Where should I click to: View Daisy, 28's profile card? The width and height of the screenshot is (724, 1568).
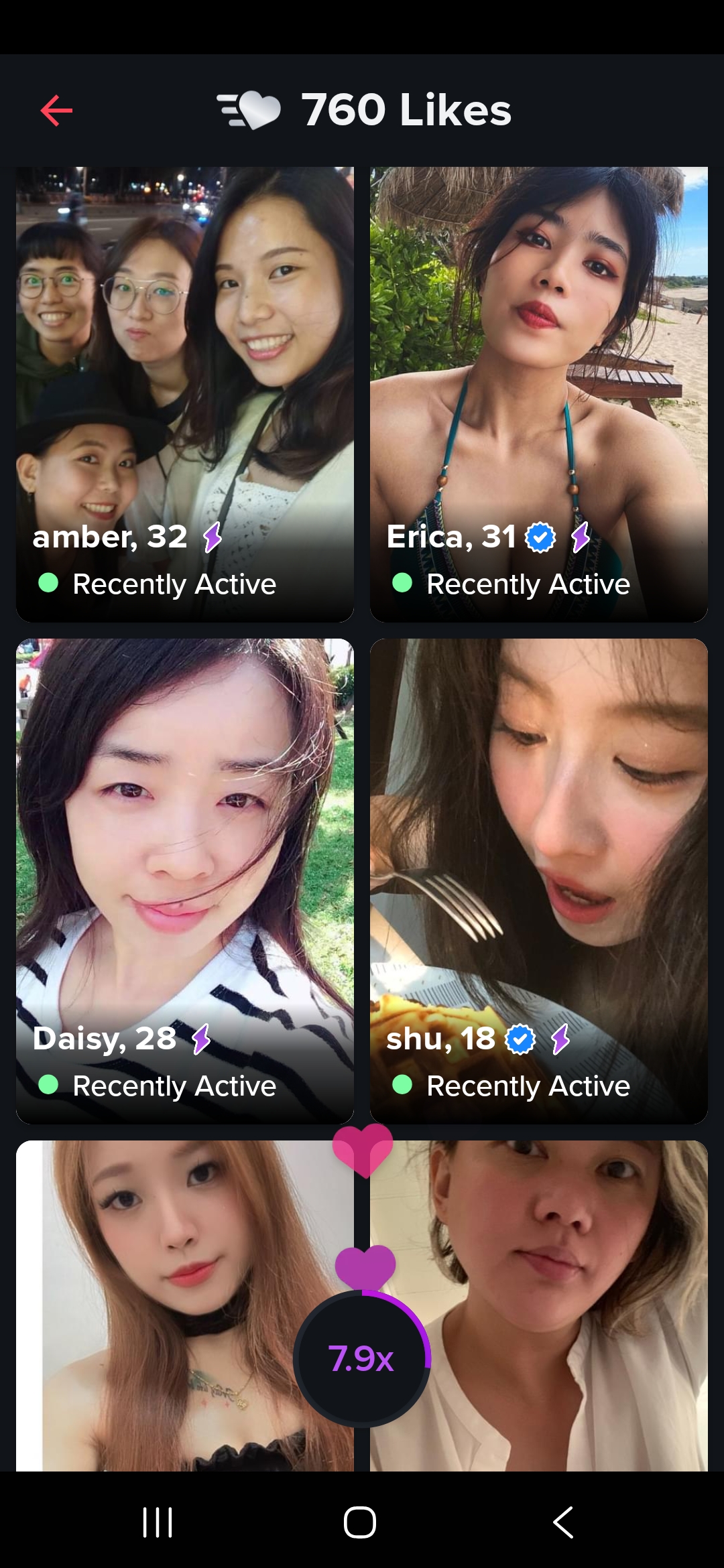click(185, 880)
